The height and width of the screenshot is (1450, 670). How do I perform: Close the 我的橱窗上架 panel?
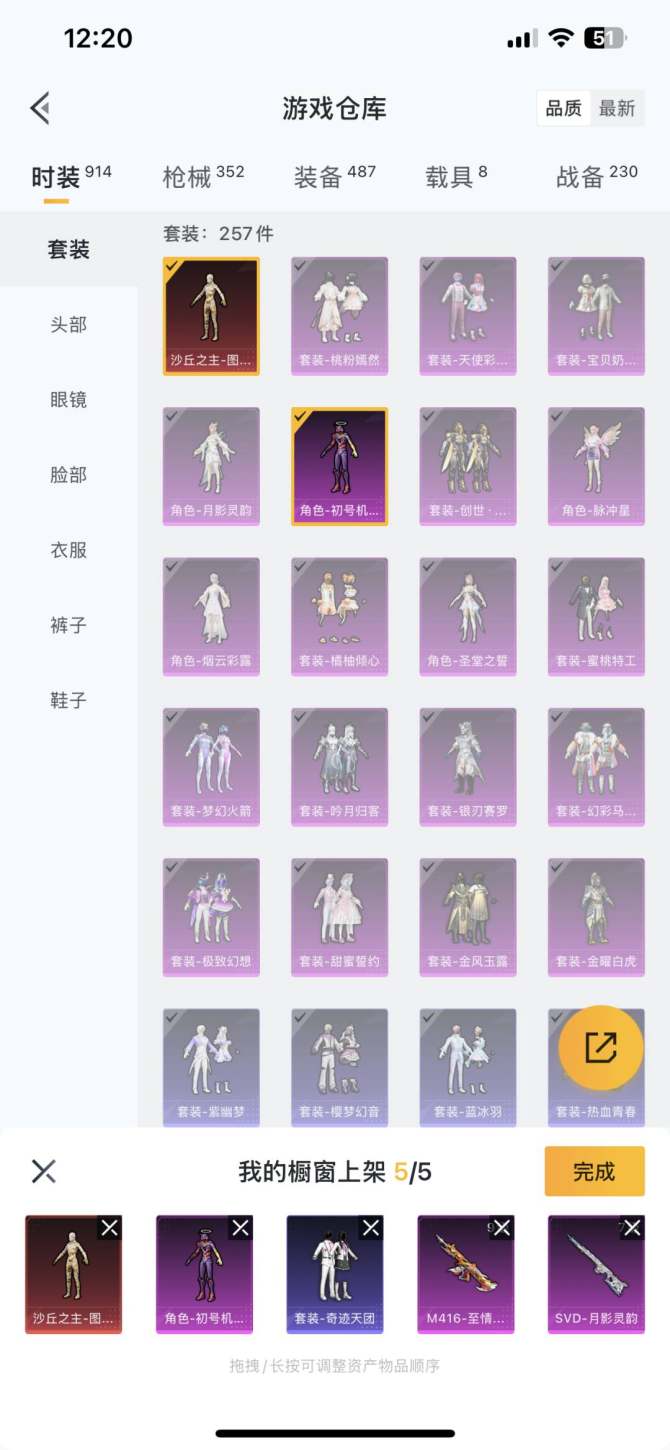[x=43, y=1171]
